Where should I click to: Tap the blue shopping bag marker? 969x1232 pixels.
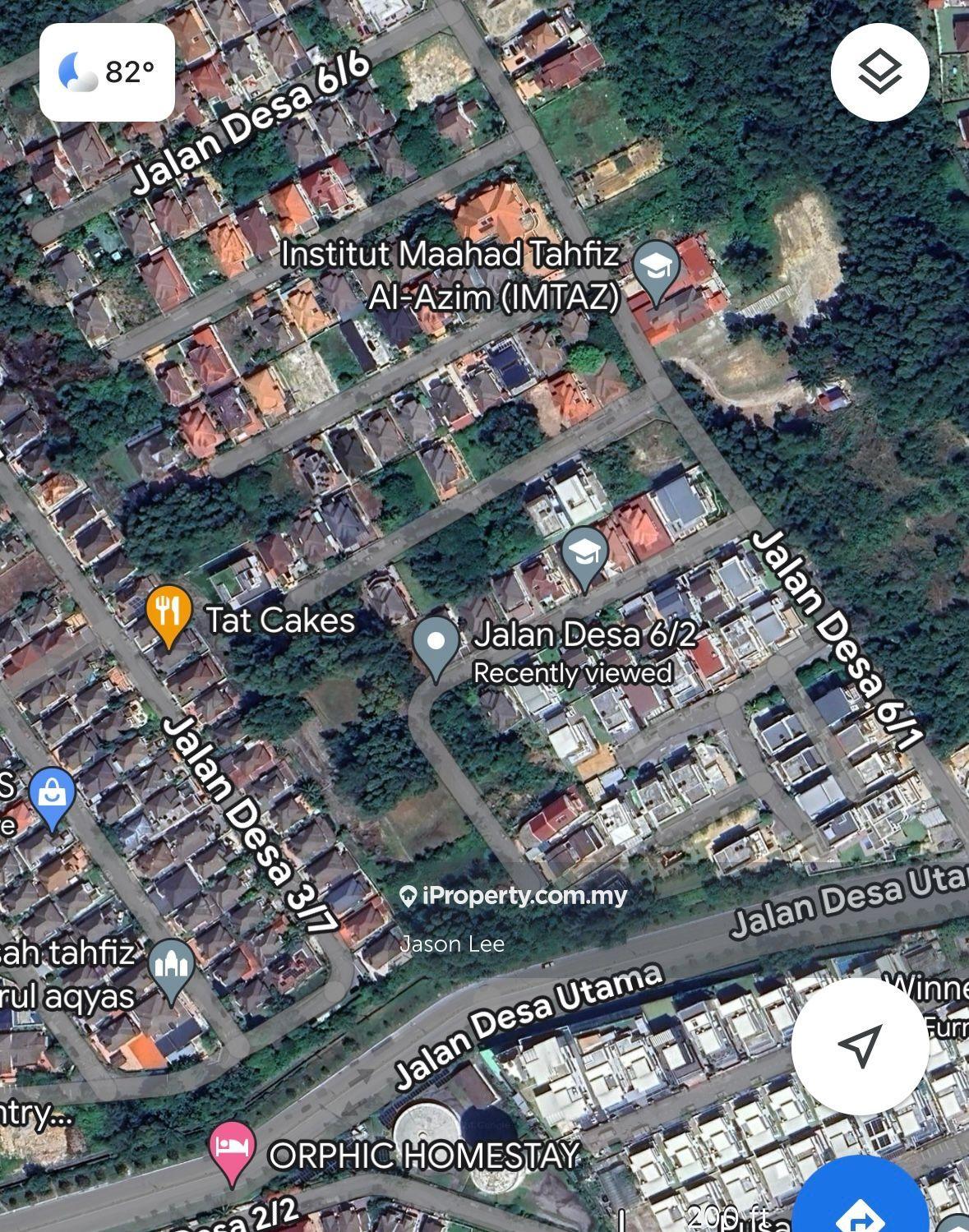point(53,795)
